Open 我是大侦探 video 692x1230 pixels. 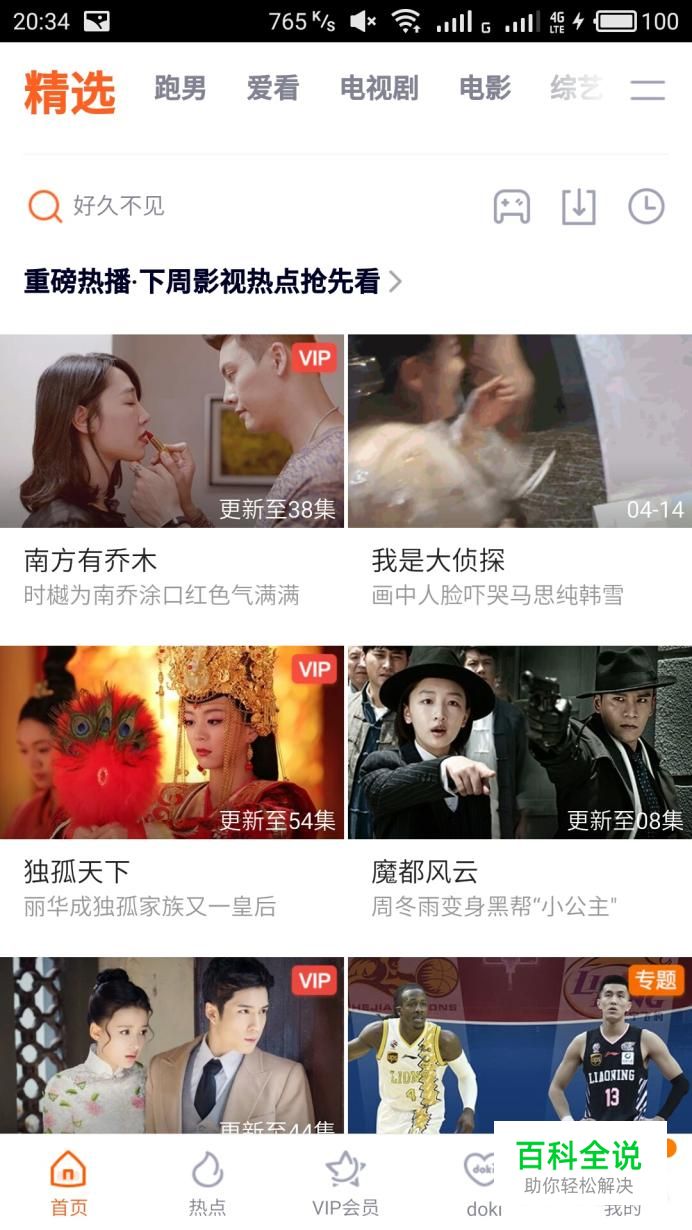coord(519,431)
